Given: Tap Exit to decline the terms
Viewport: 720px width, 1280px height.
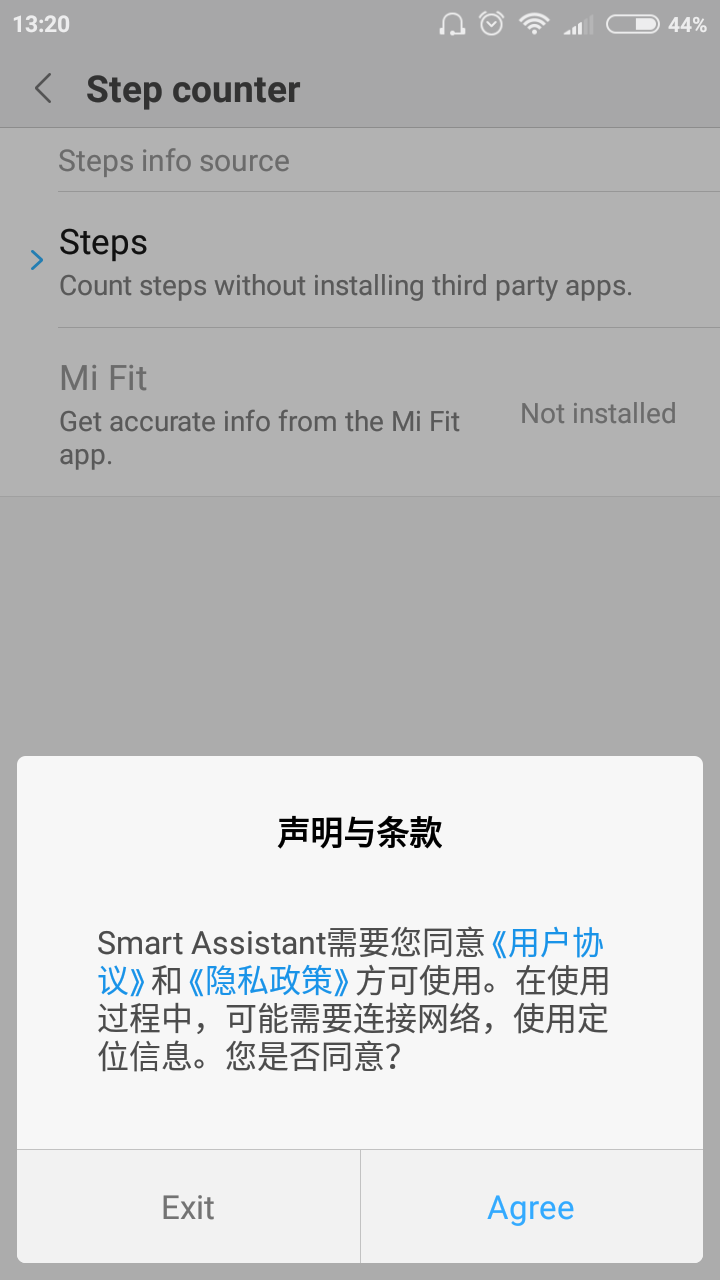Looking at the screenshot, I should (x=188, y=1207).
